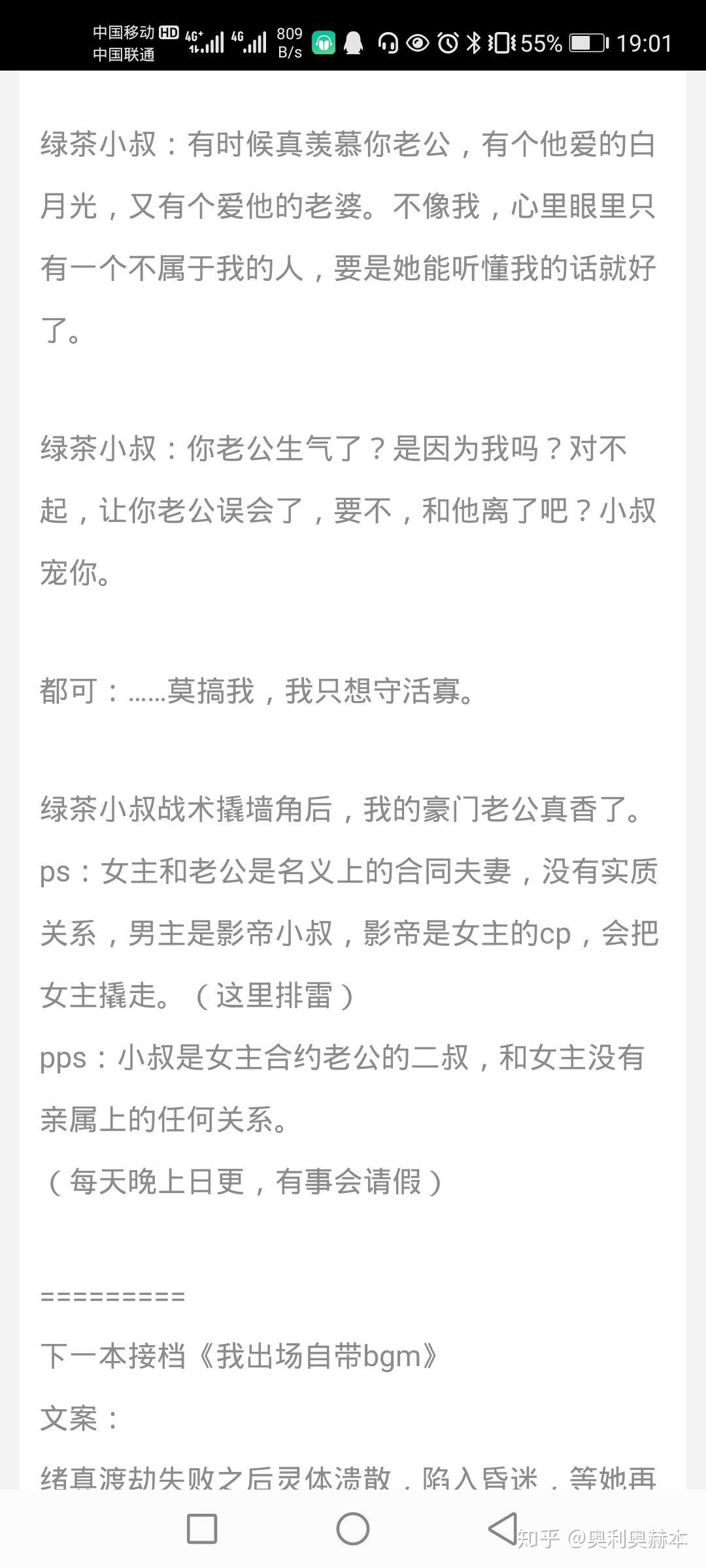Viewport: 706px width, 1568px height.
Task: Tap the system back button
Action: pyautogui.click(x=503, y=1529)
